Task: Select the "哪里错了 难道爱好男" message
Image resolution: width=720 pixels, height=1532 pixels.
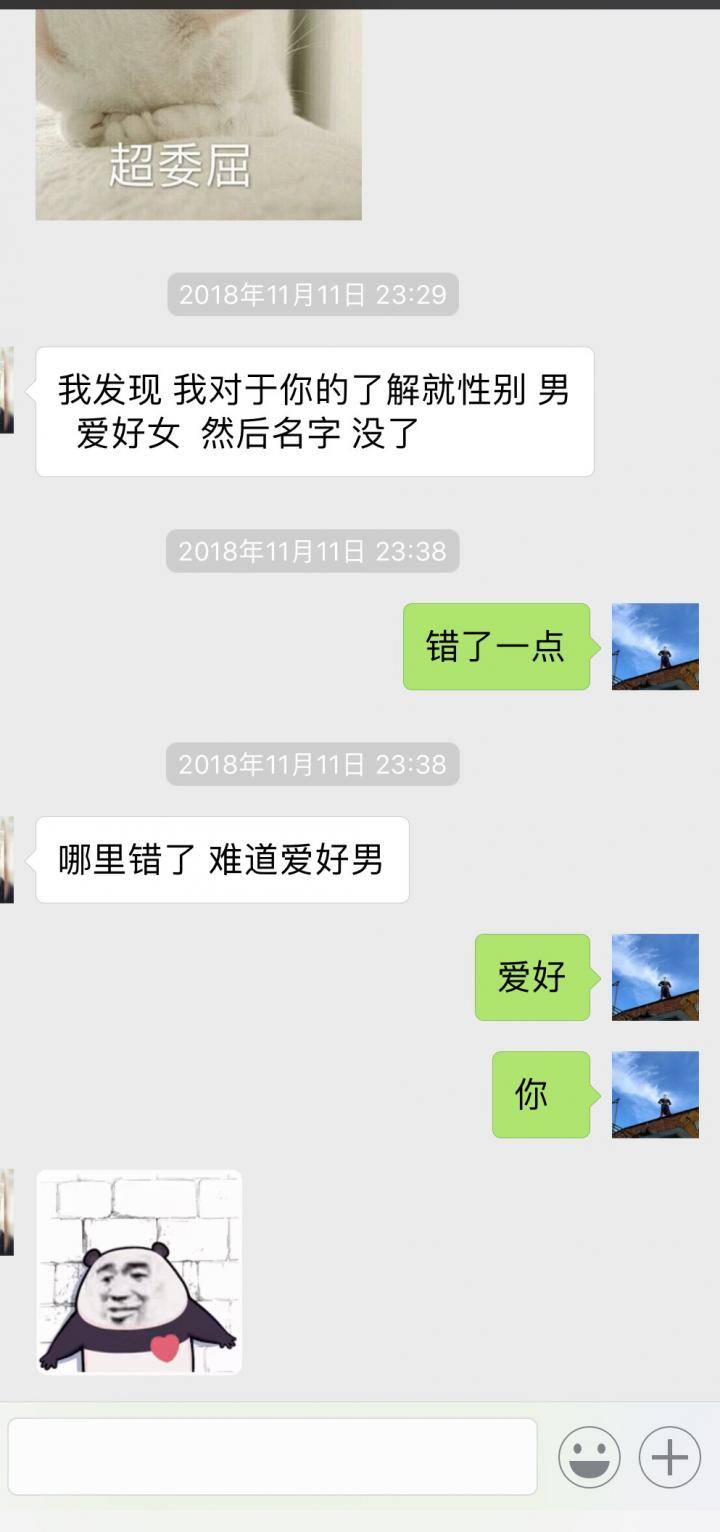Action: click(x=221, y=860)
